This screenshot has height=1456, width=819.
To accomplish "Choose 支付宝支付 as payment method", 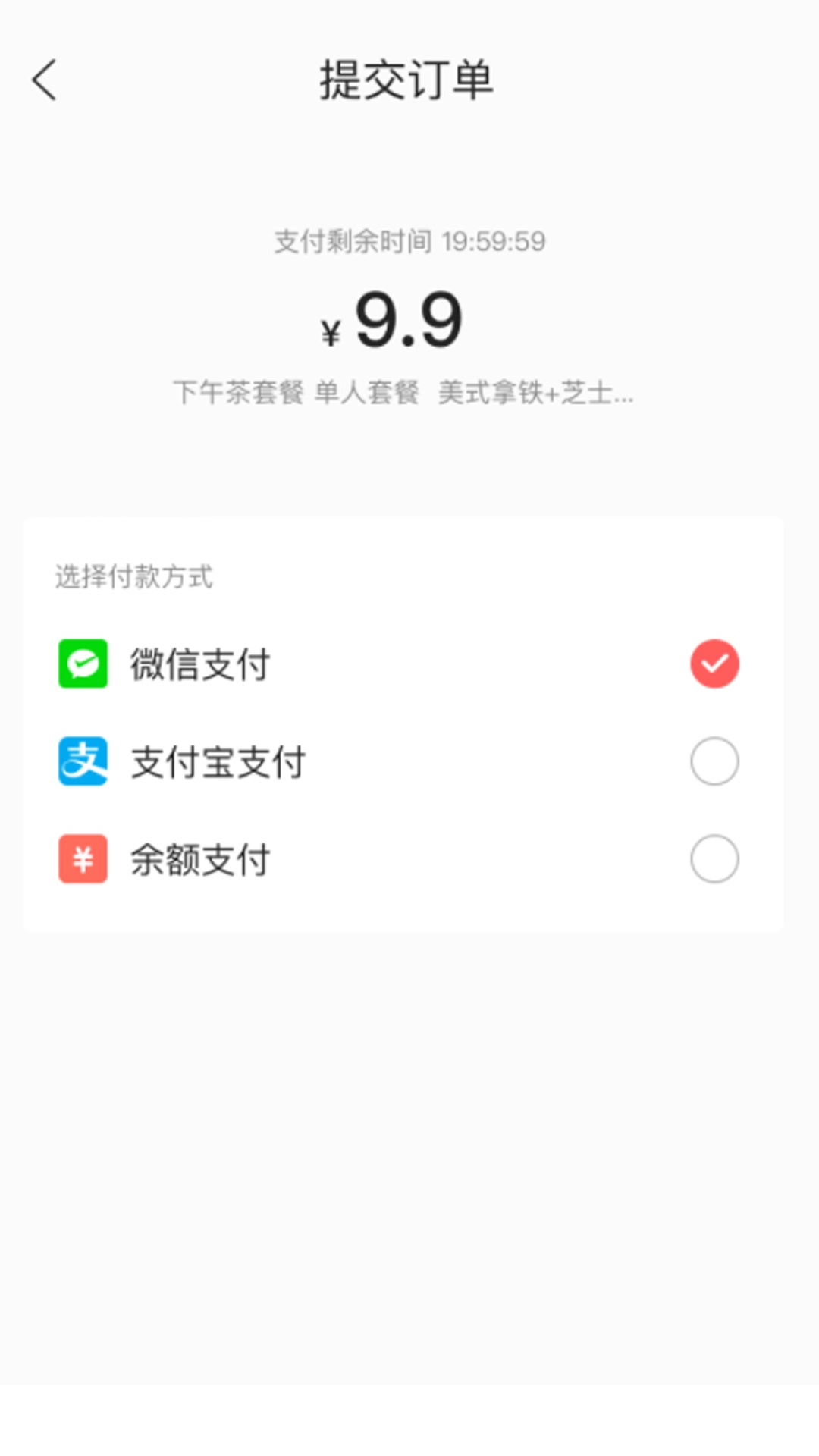I will tap(714, 761).
